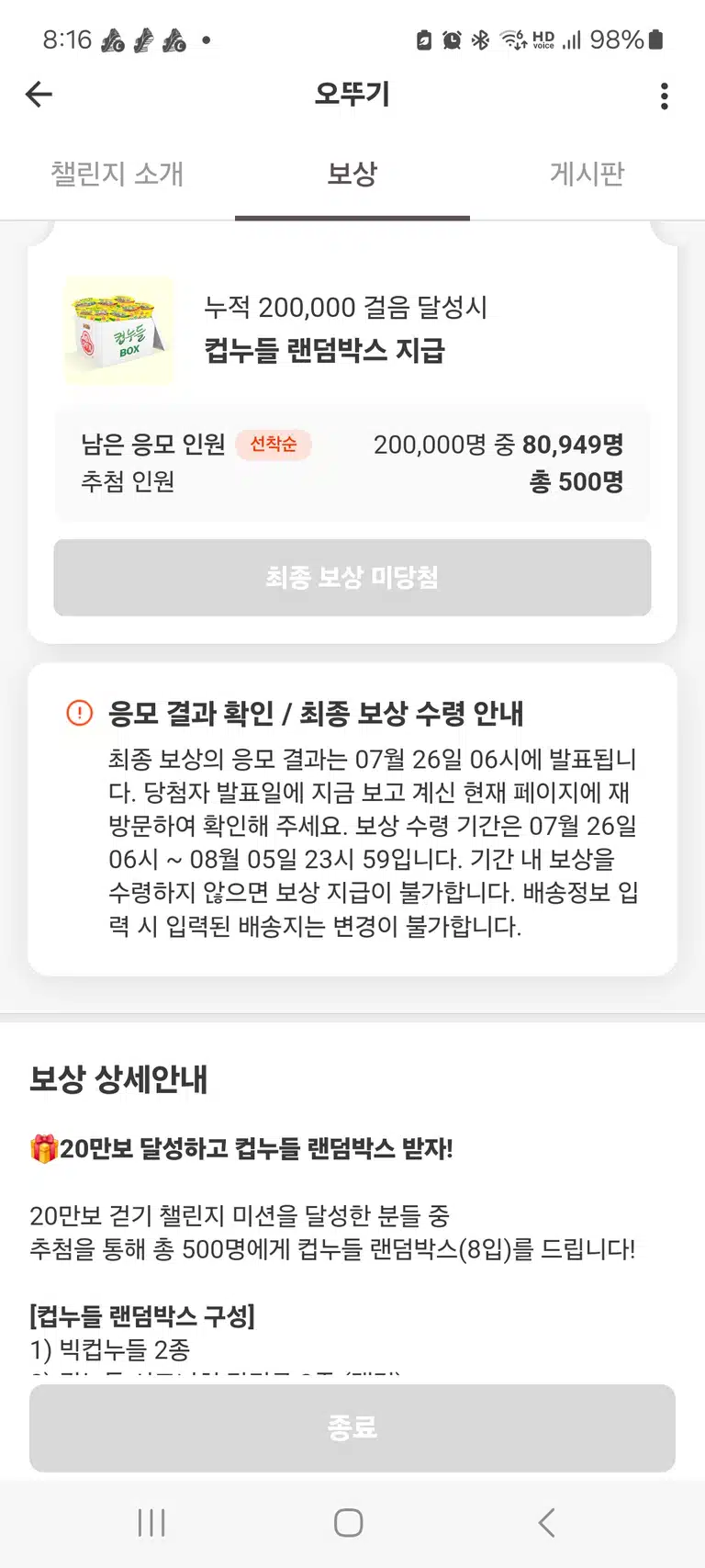Go back using the top-left arrow

[x=39, y=95]
